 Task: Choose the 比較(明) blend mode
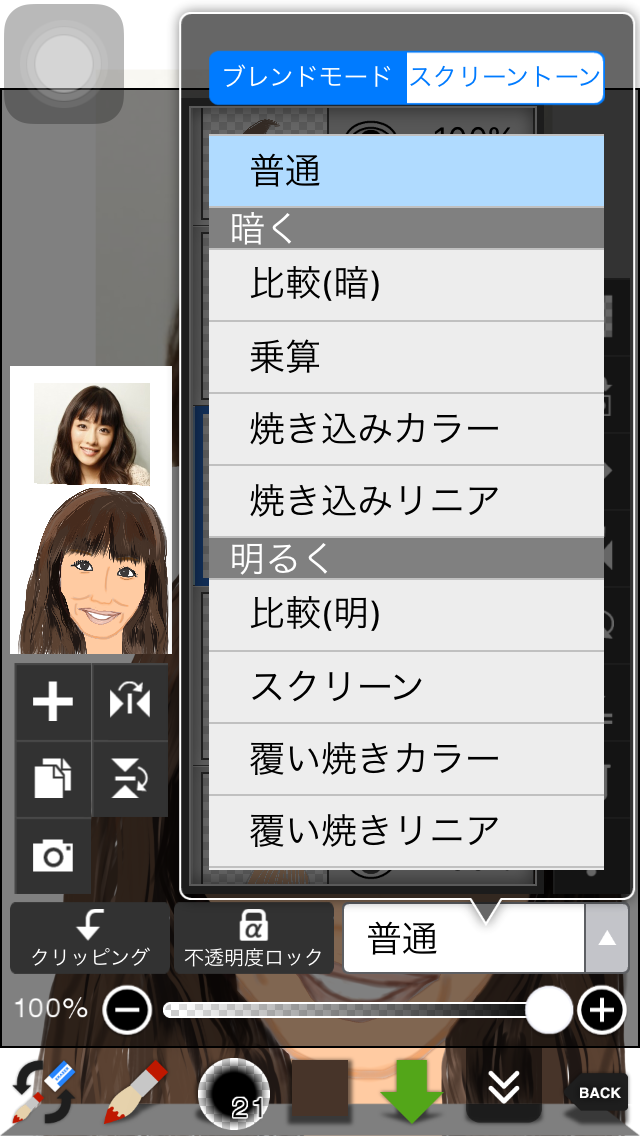point(406,614)
